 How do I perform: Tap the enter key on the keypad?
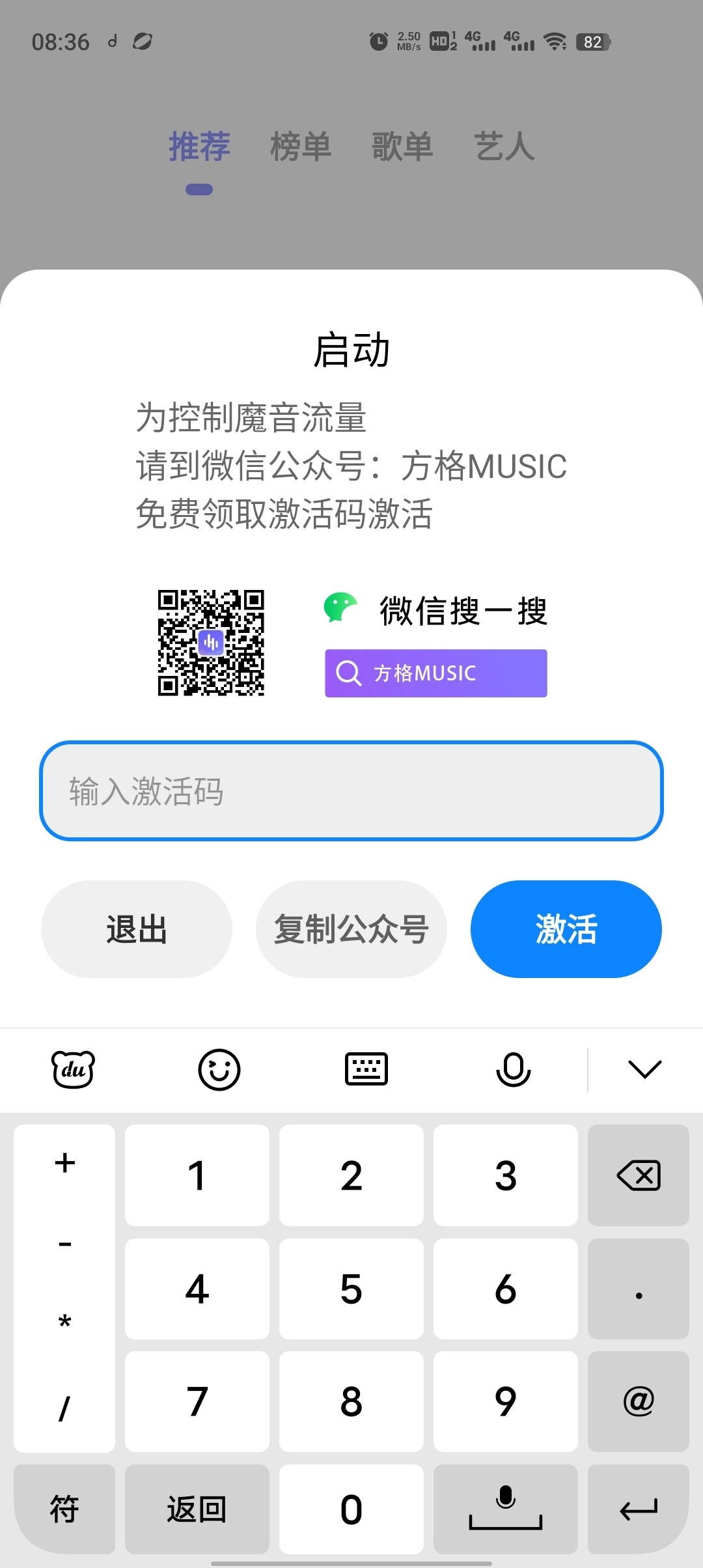(638, 1509)
